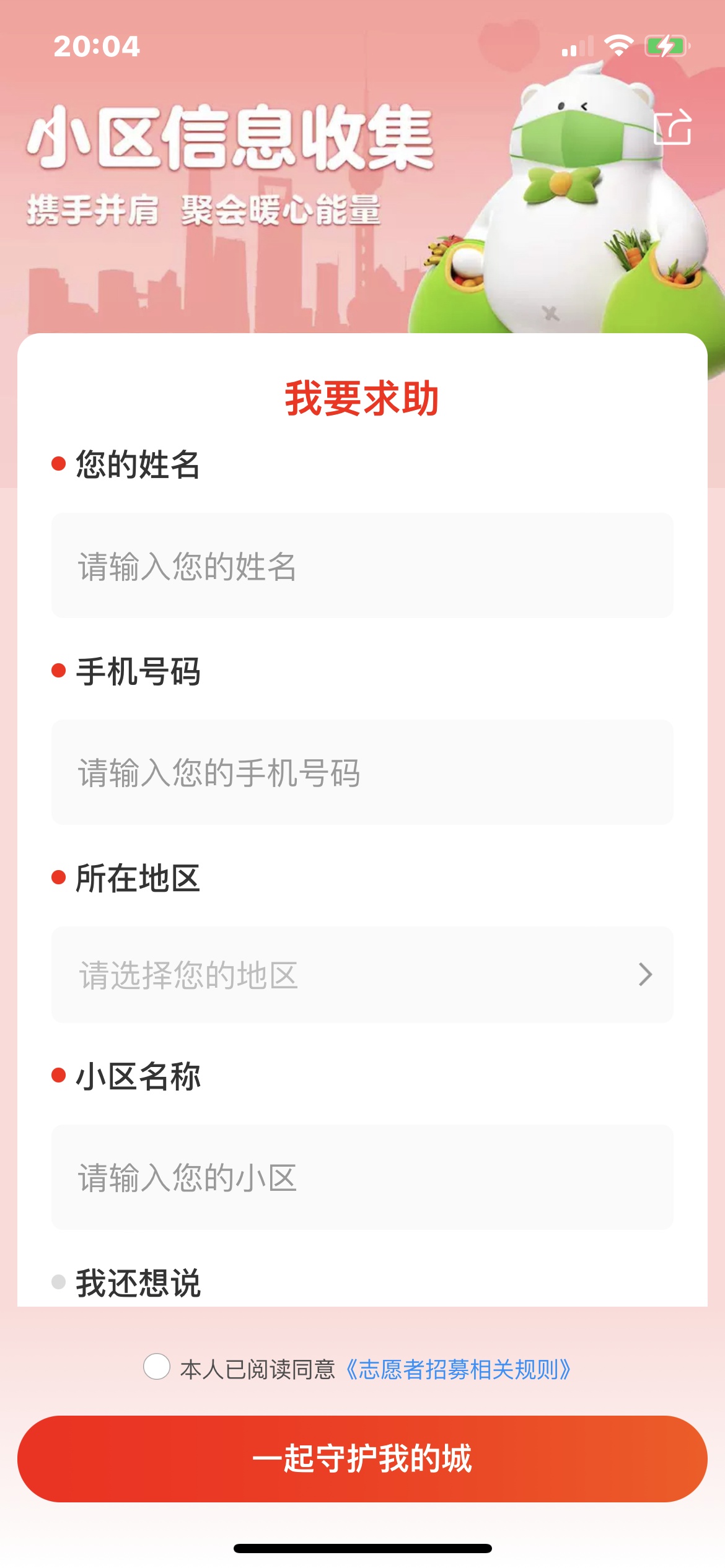
Task: Submit with the 一起守护我的城 button
Action: (362, 1458)
